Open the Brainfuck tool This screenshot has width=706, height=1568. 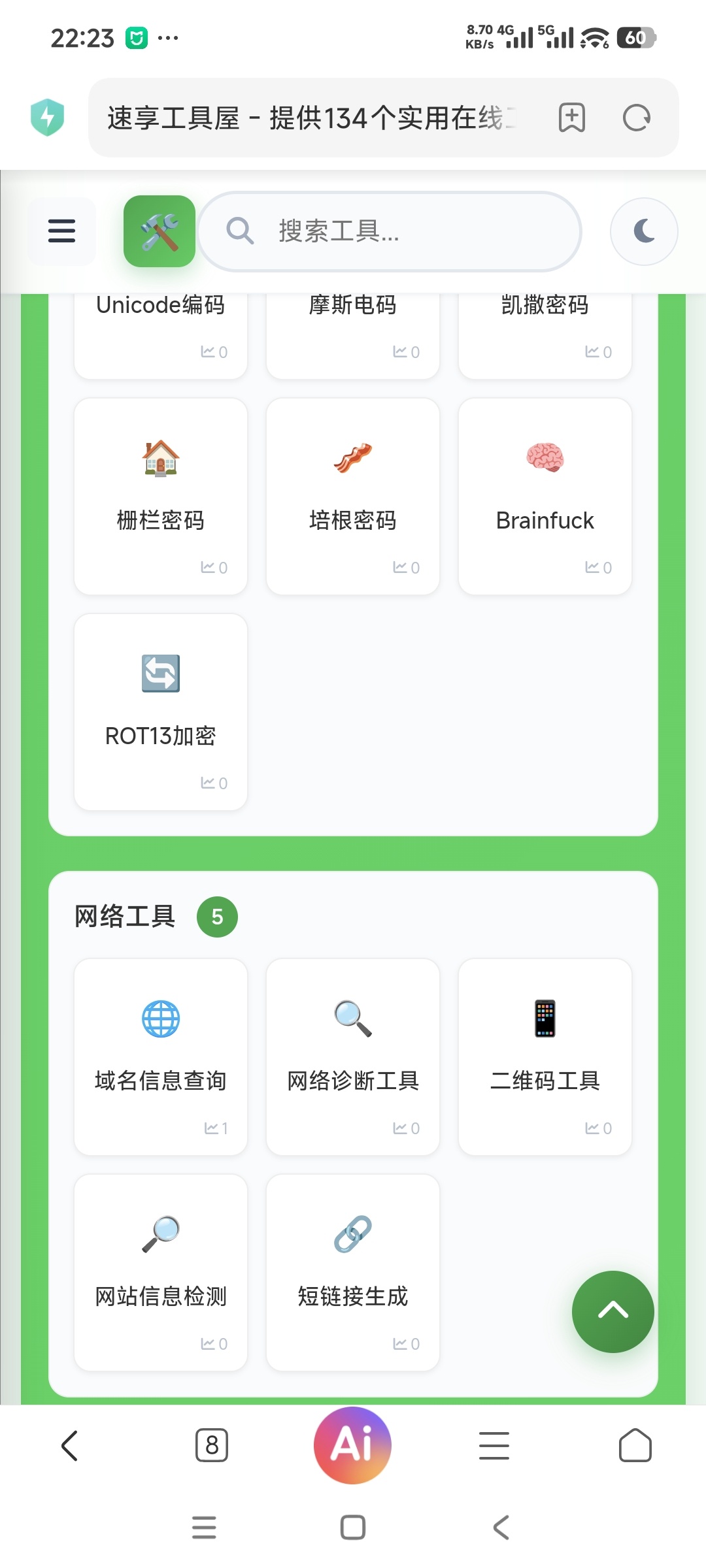click(x=545, y=497)
